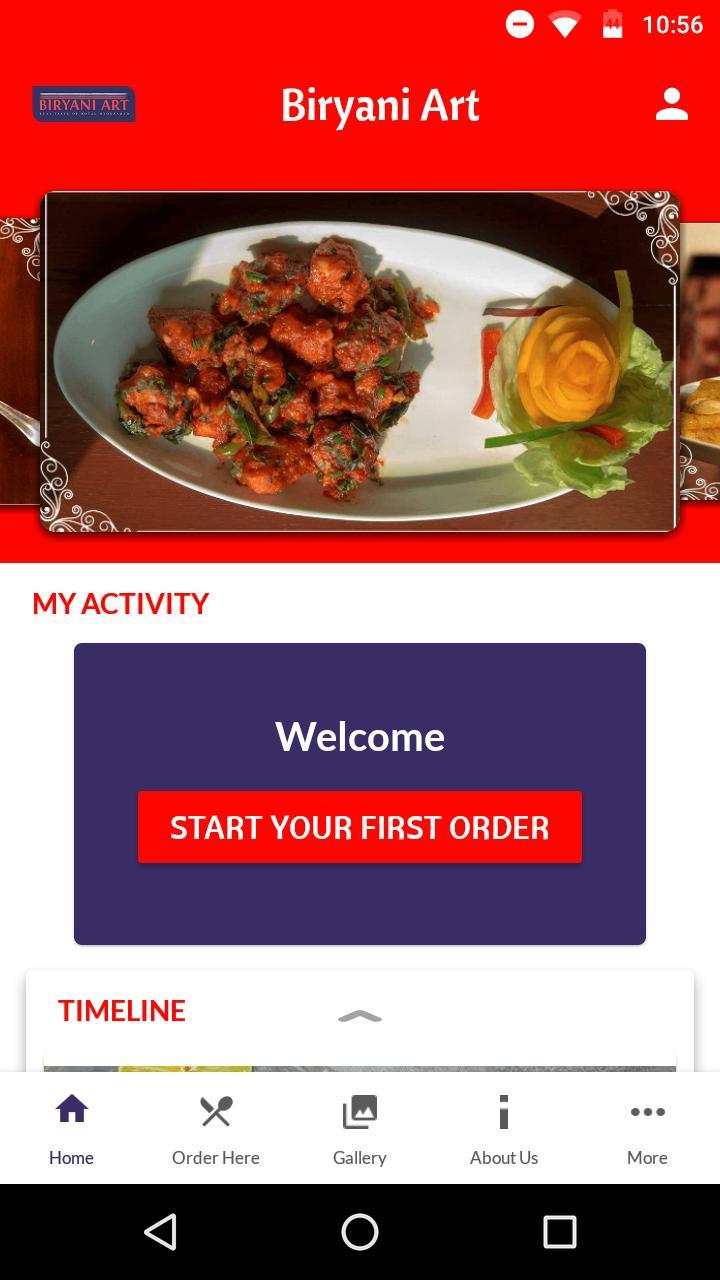
Task: Tap the About Us info icon
Action: (x=504, y=1110)
